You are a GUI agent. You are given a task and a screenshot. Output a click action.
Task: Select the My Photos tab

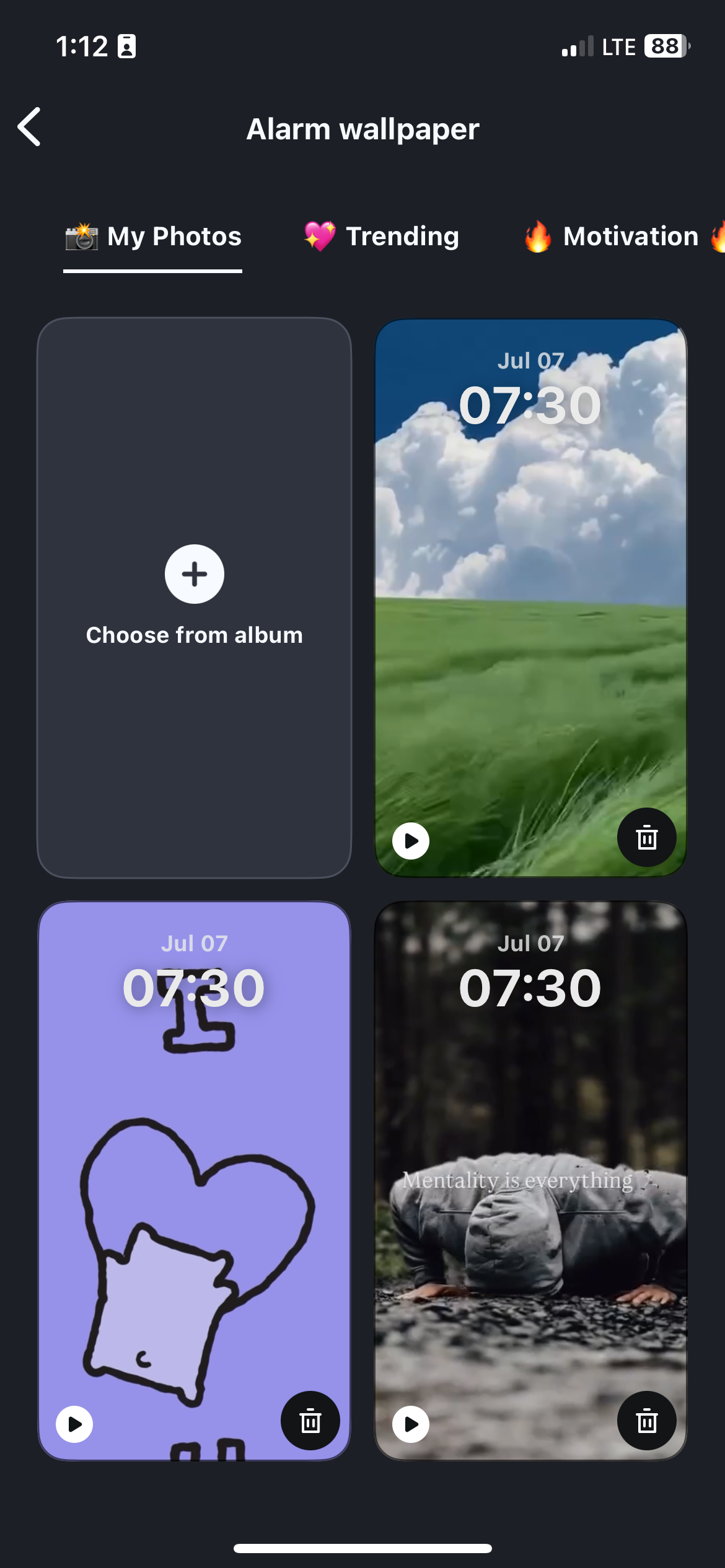click(x=153, y=237)
